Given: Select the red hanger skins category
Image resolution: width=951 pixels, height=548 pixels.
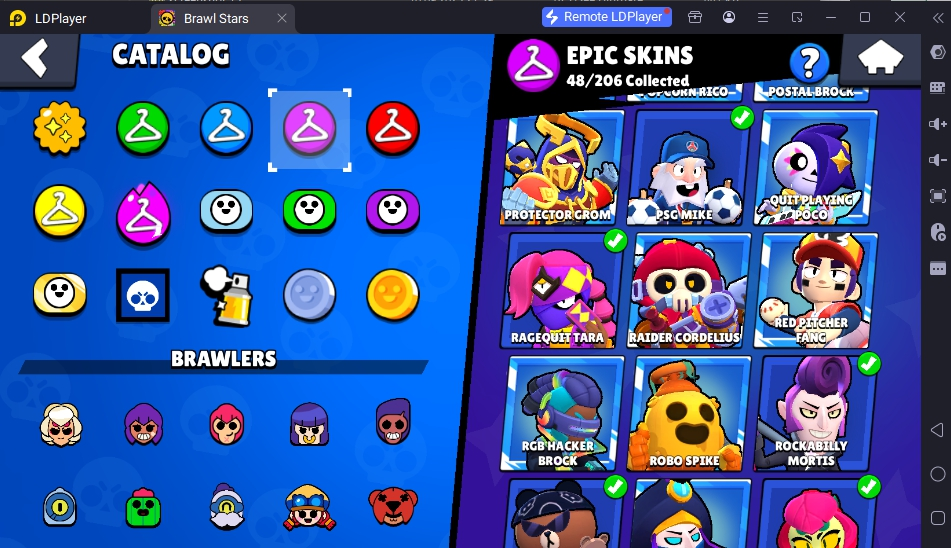Looking at the screenshot, I should (392, 128).
